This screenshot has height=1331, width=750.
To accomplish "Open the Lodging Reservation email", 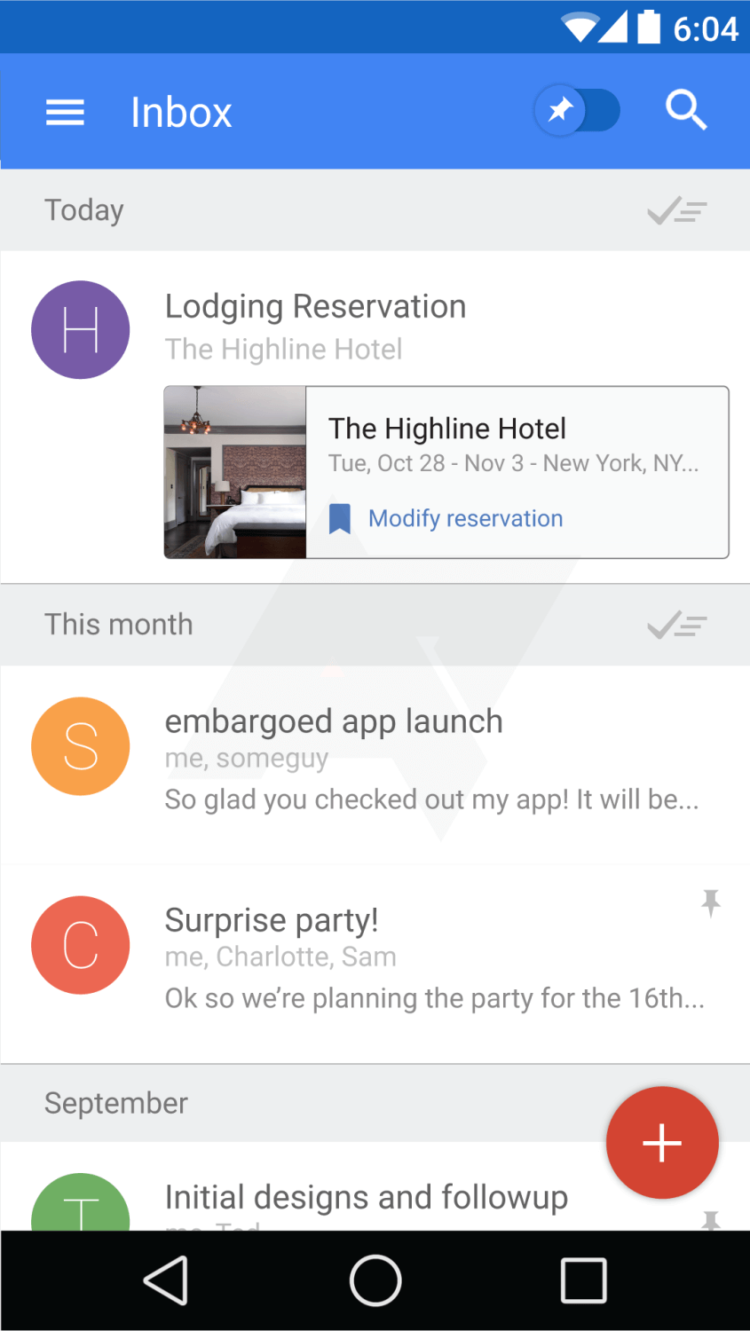I will tap(316, 306).
